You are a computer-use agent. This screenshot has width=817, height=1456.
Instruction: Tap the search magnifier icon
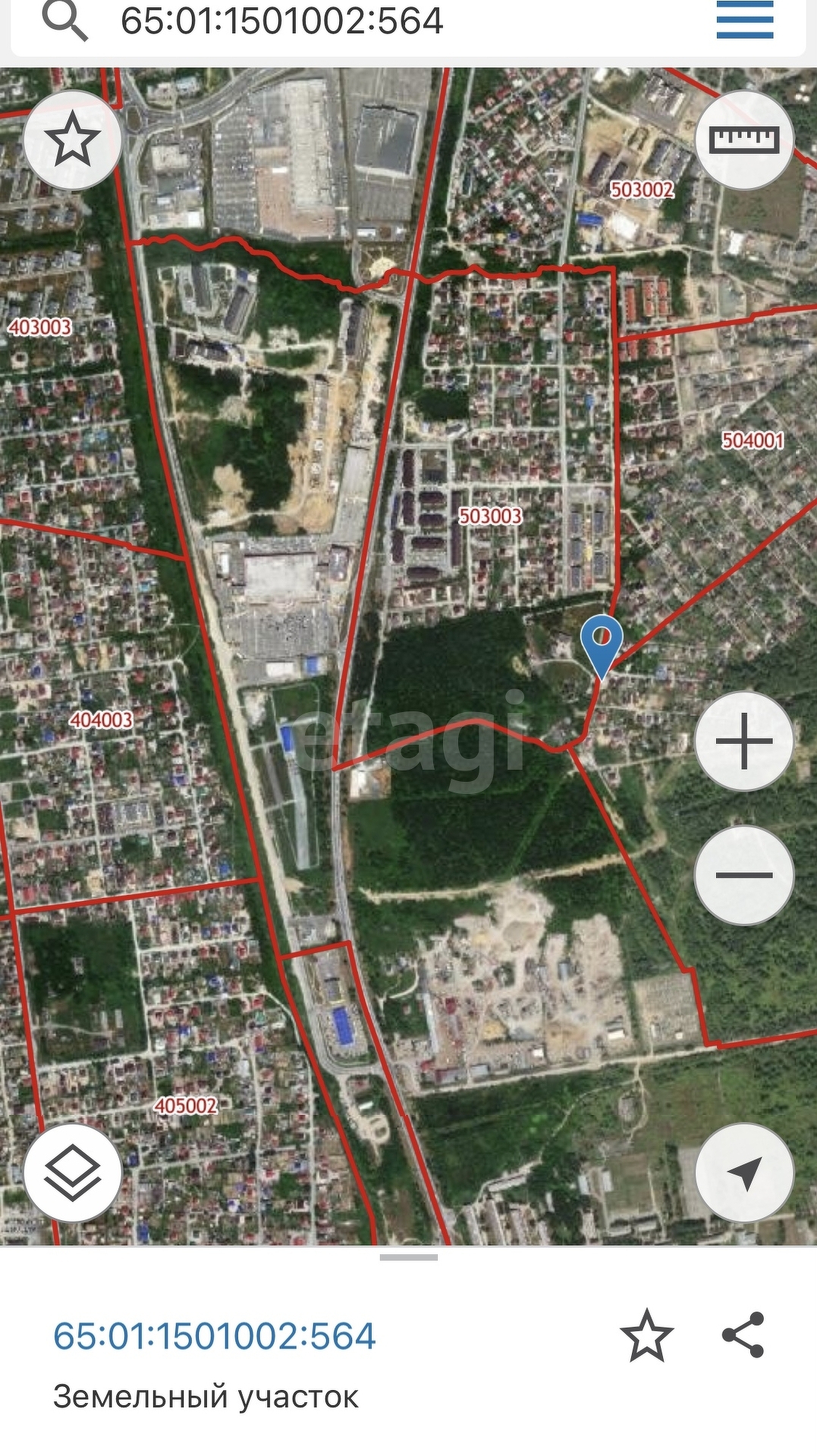tap(64, 20)
